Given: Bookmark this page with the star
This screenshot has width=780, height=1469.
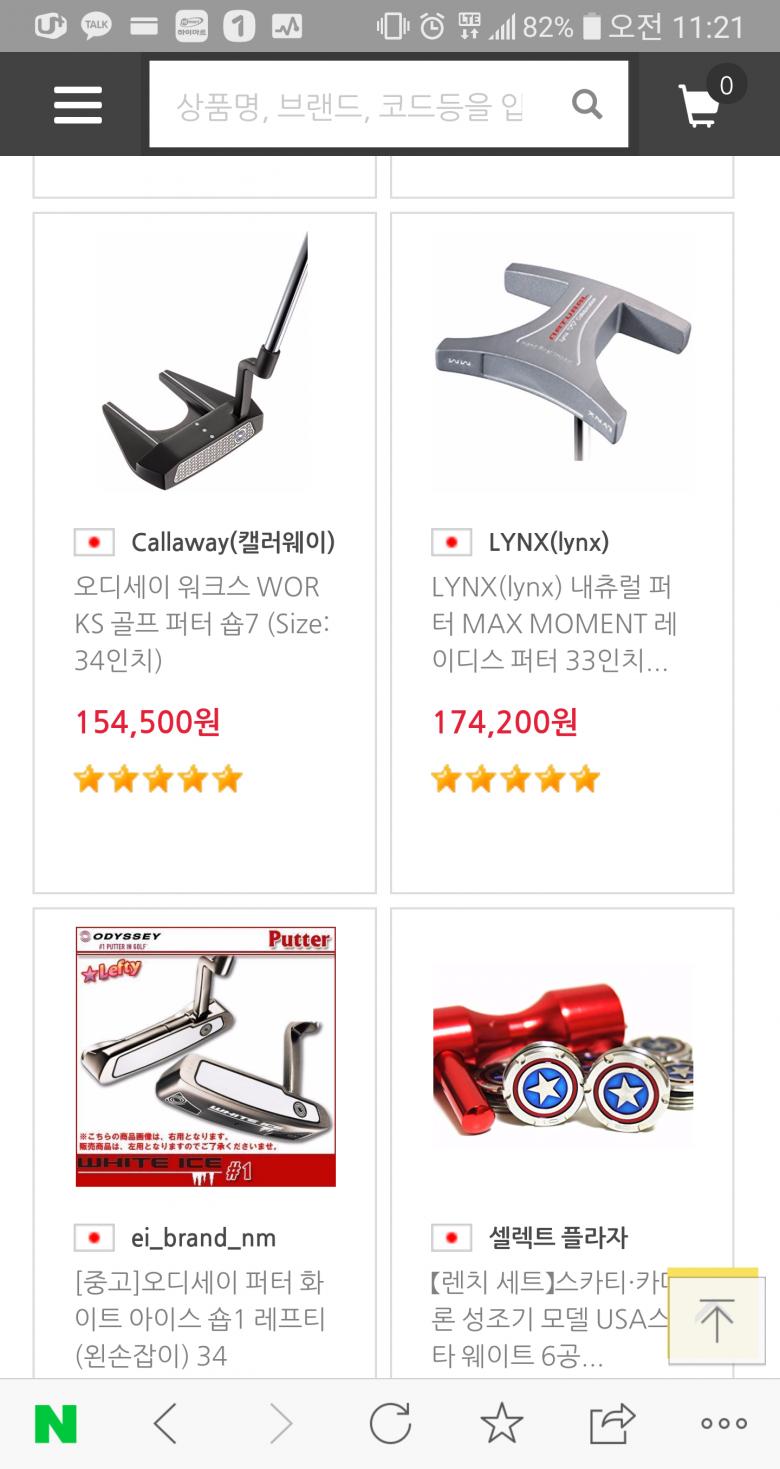Looking at the screenshot, I should pos(501,1424).
